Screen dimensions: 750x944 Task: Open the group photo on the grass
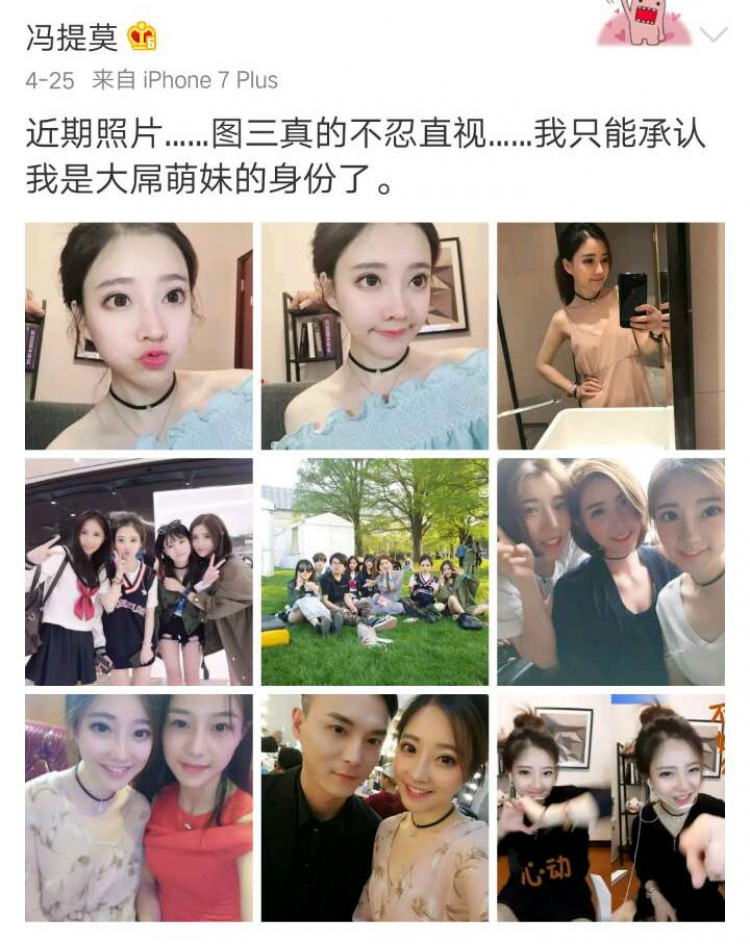375,571
